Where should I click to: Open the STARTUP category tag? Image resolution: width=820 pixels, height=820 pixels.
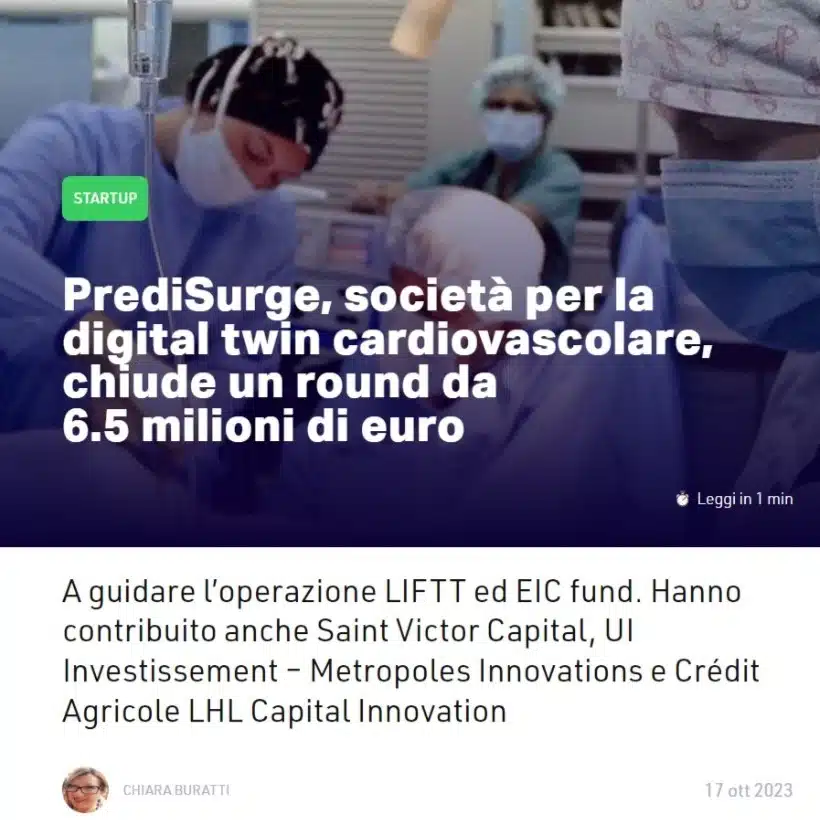(x=105, y=198)
